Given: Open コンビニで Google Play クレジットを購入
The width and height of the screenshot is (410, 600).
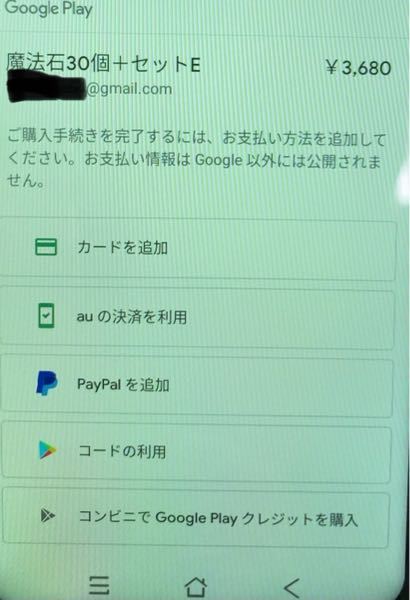Looking at the screenshot, I should pos(196,518).
